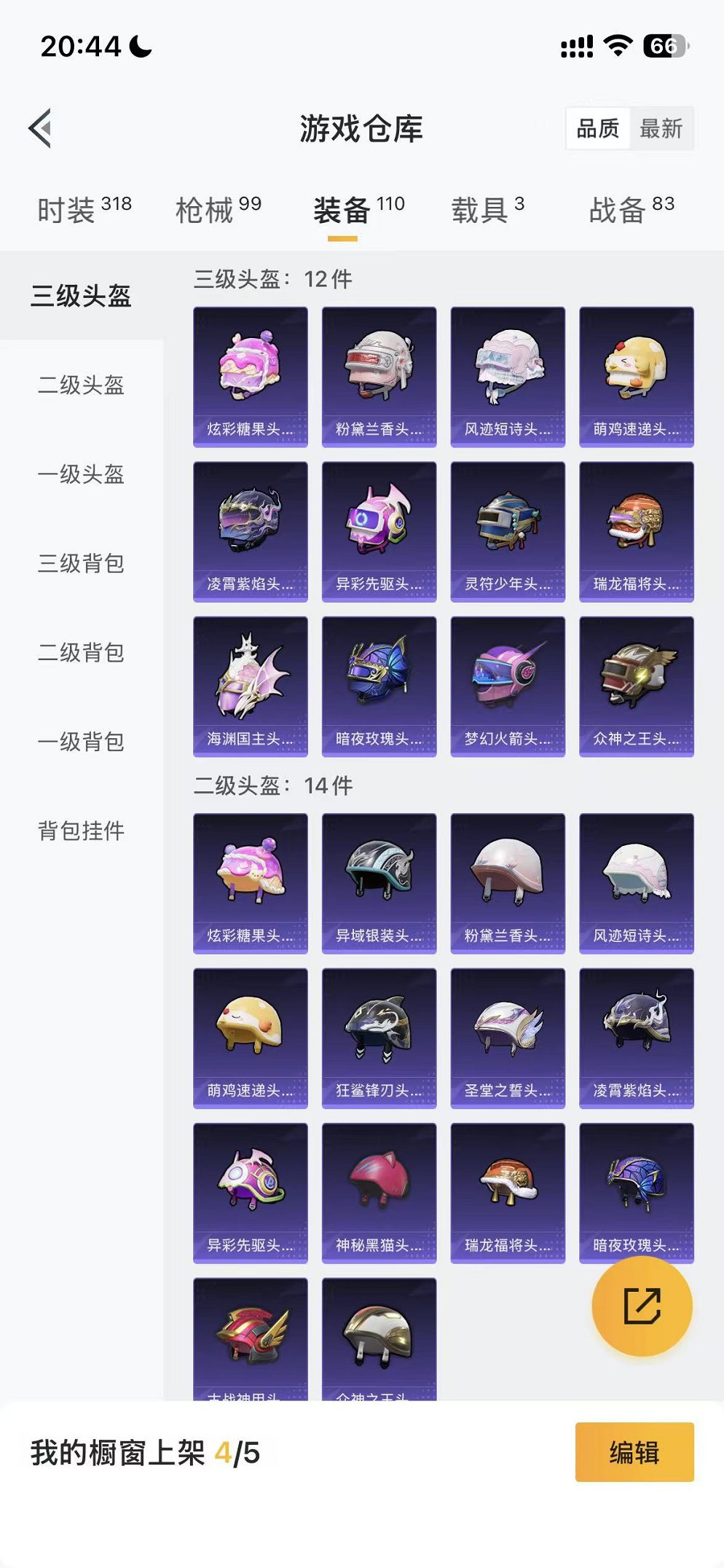Viewport: 724px width, 1568px height.
Task: Open the 凌霄紫焰头盔 details
Action: 250,528
